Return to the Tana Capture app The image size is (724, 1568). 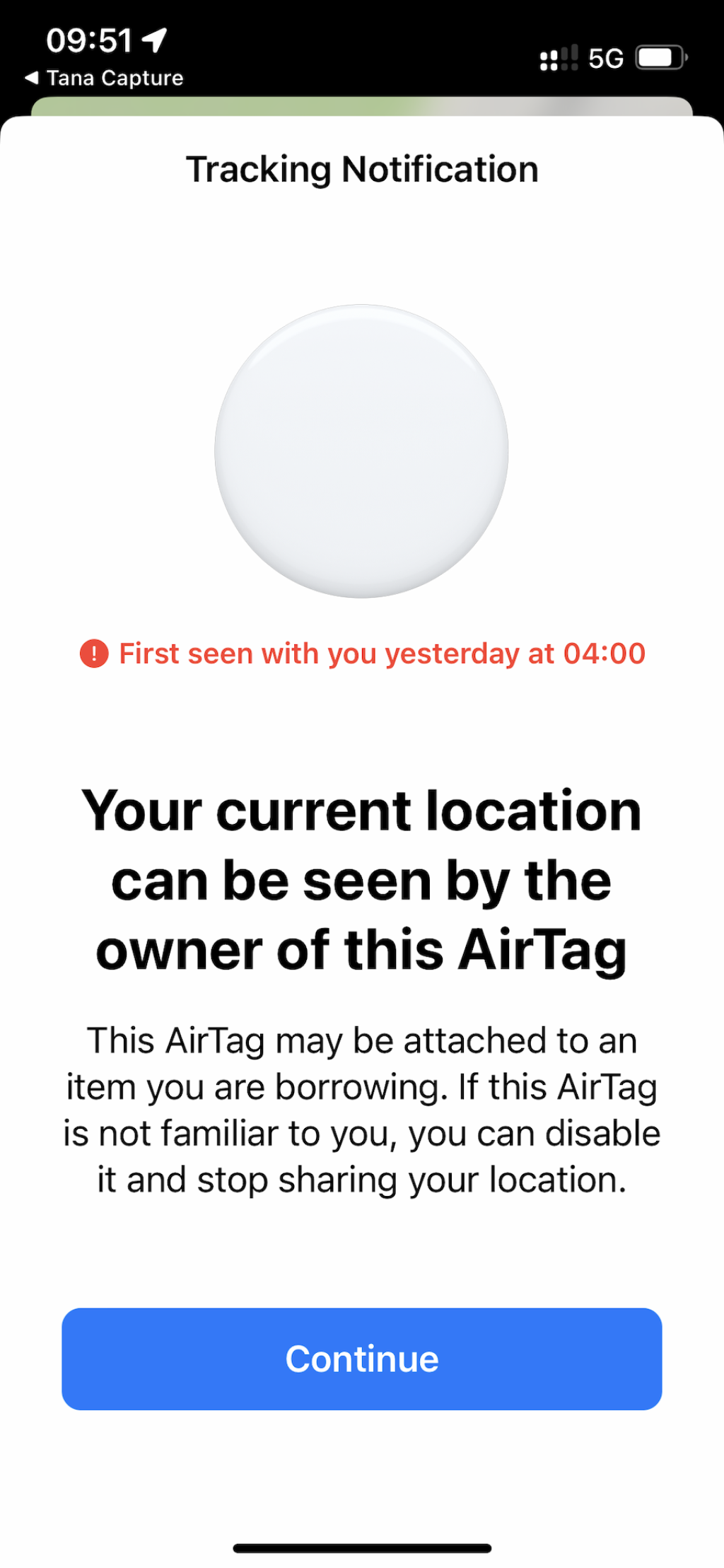click(x=104, y=78)
